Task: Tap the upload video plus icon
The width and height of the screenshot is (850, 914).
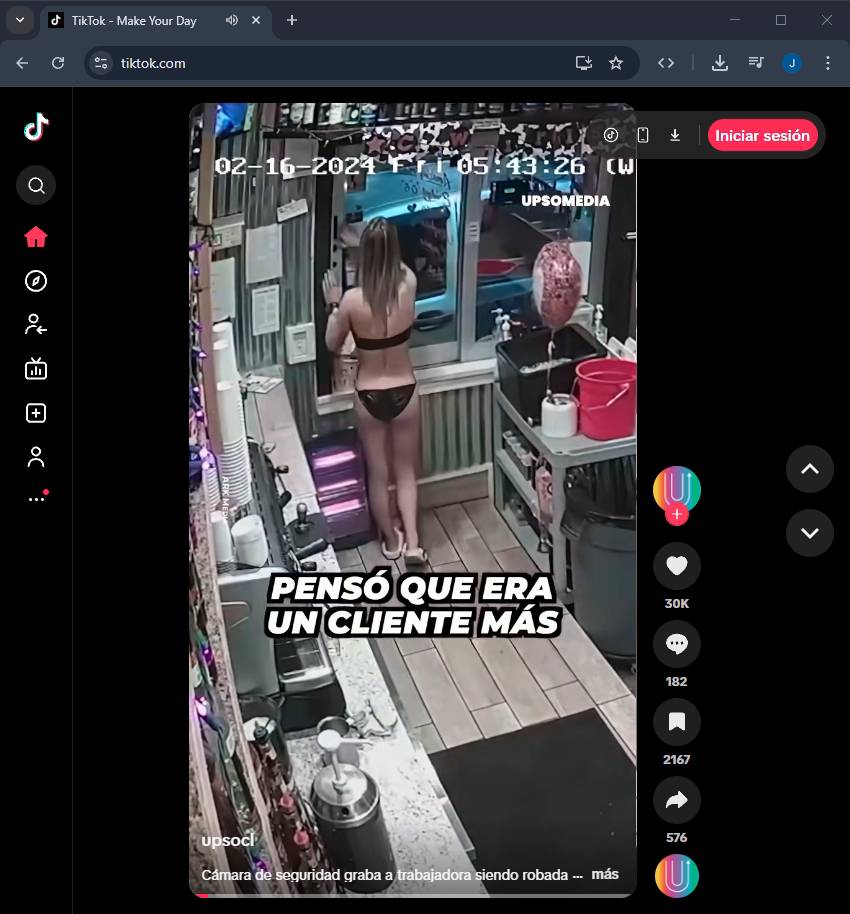Action: click(36, 413)
